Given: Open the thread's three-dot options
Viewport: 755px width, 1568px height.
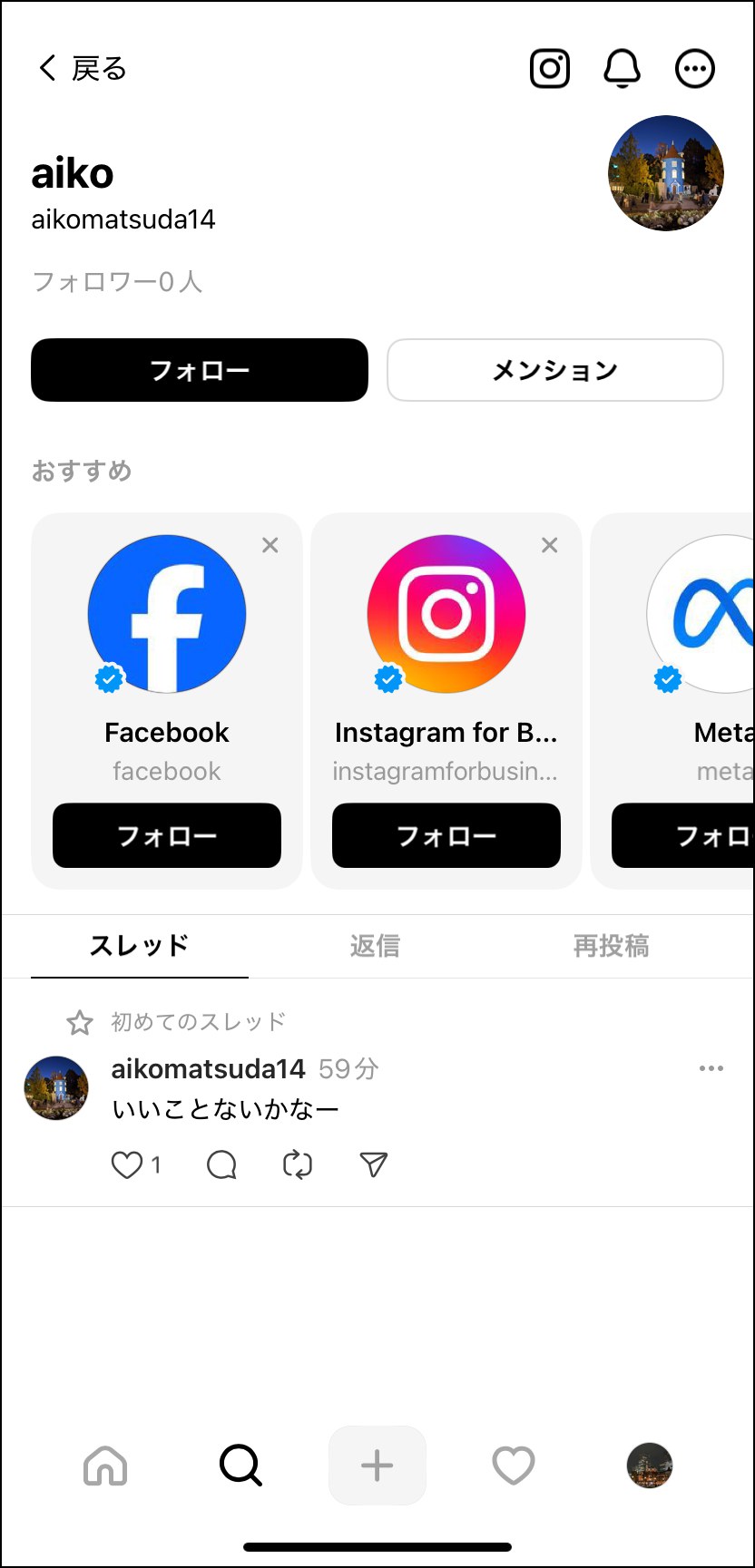Looking at the screenshot, I should 711,1068.
